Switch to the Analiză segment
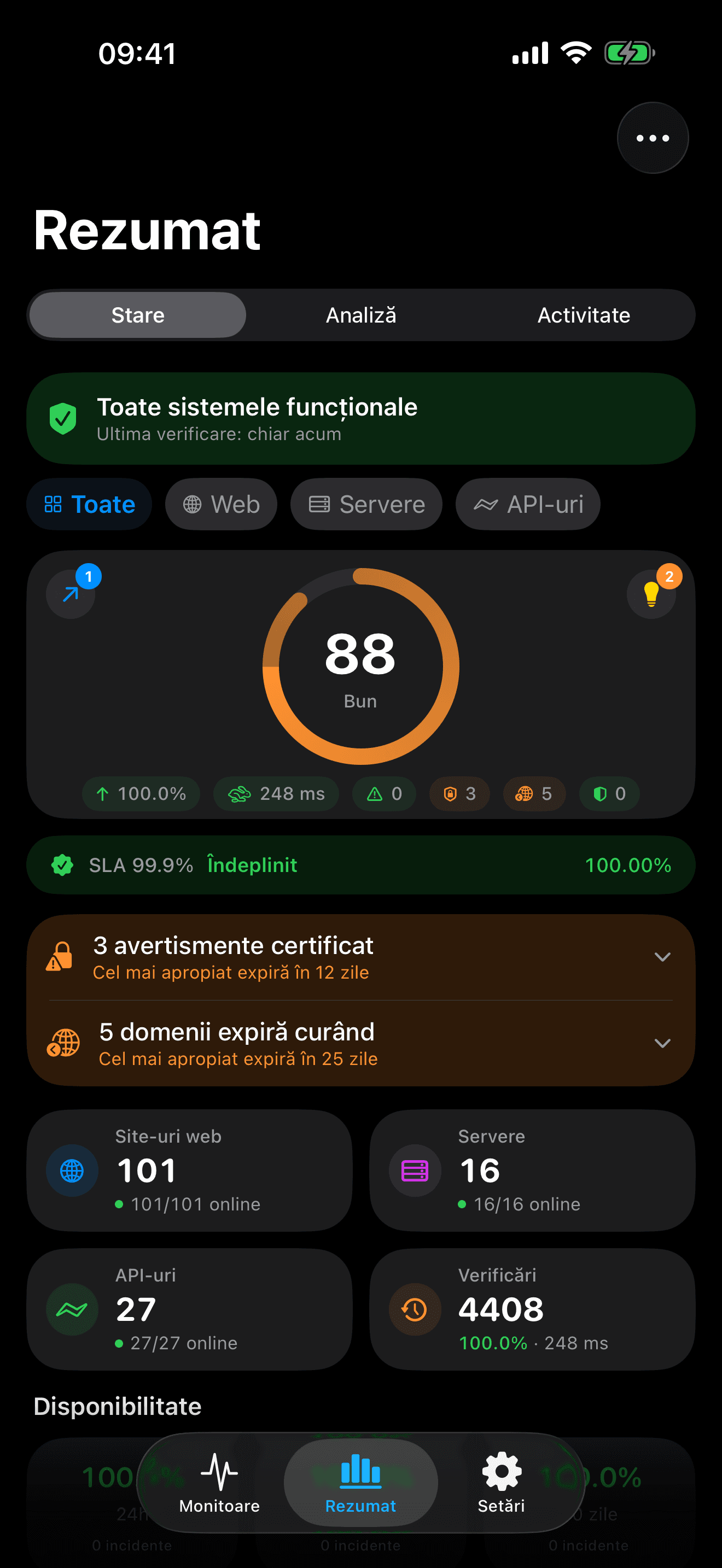The height and width of the screenshot is (1568, 722). (360, 315)
